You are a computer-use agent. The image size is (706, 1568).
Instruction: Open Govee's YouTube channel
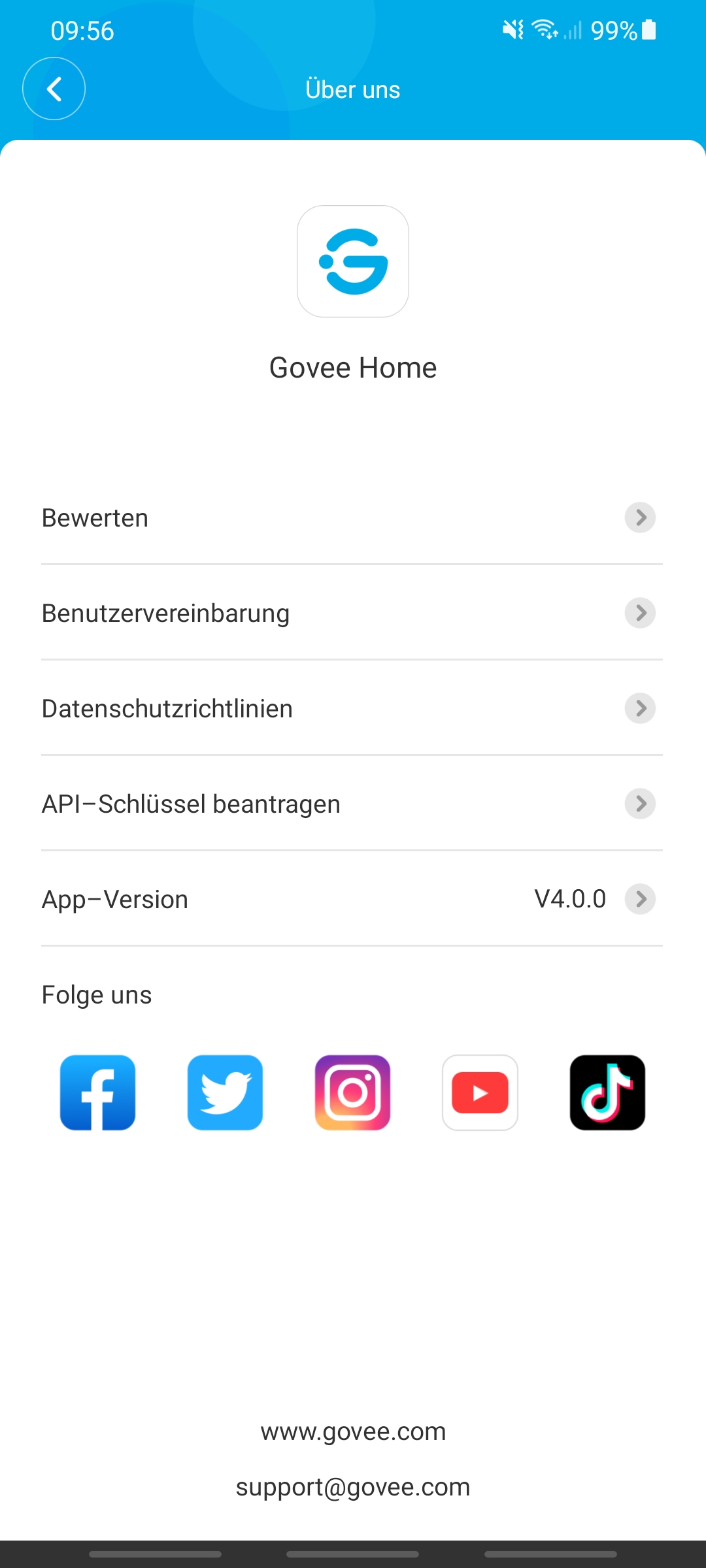480,1092
